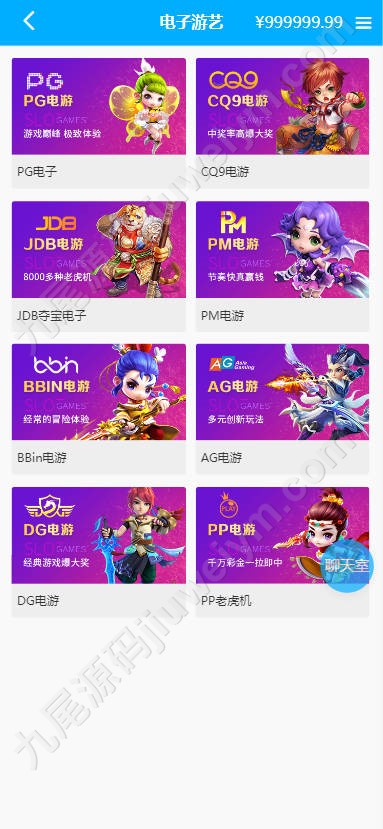Open the 聊天室 floating chat button
The width and height of the screenshot is (383, 829).
pos(347,565)
